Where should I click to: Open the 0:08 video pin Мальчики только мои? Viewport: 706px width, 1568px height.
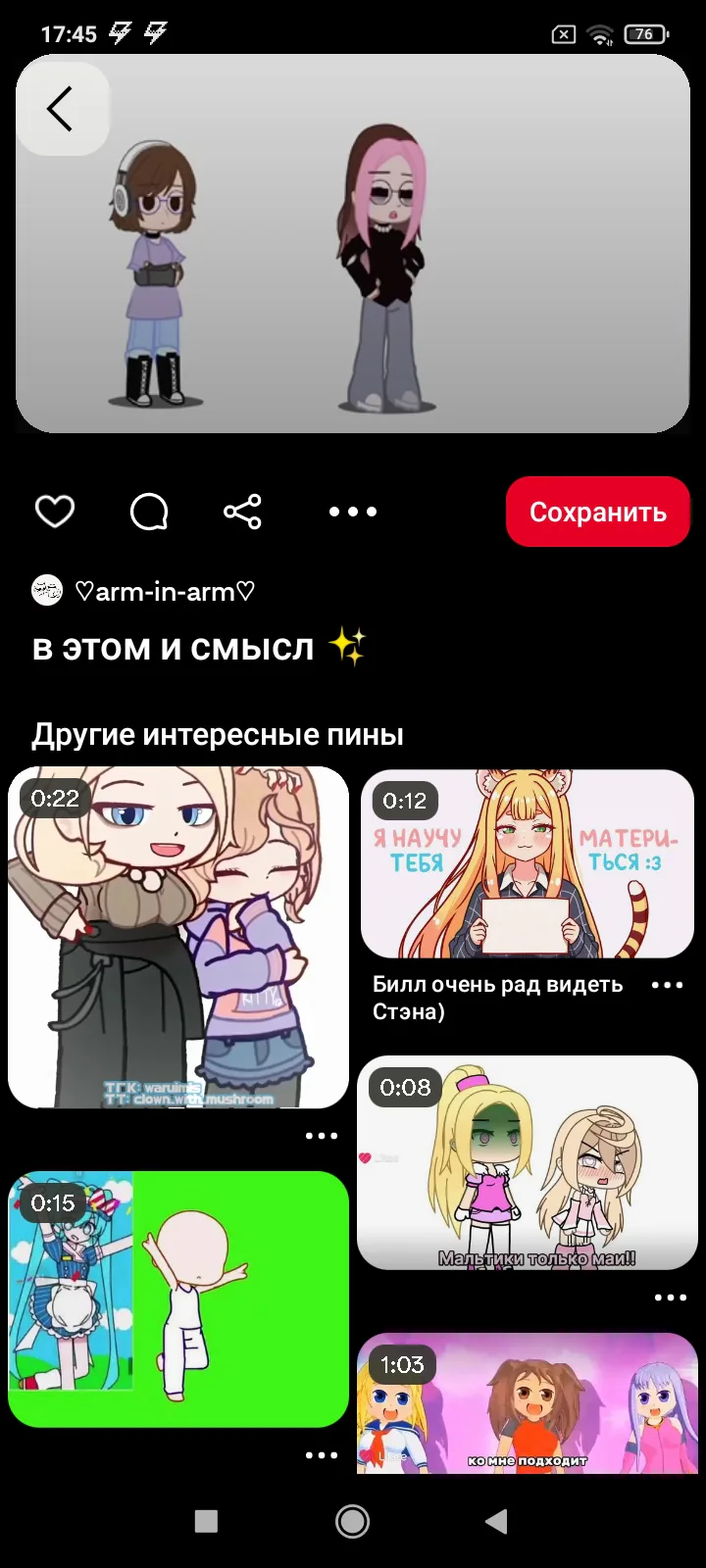pos(528,1162)
